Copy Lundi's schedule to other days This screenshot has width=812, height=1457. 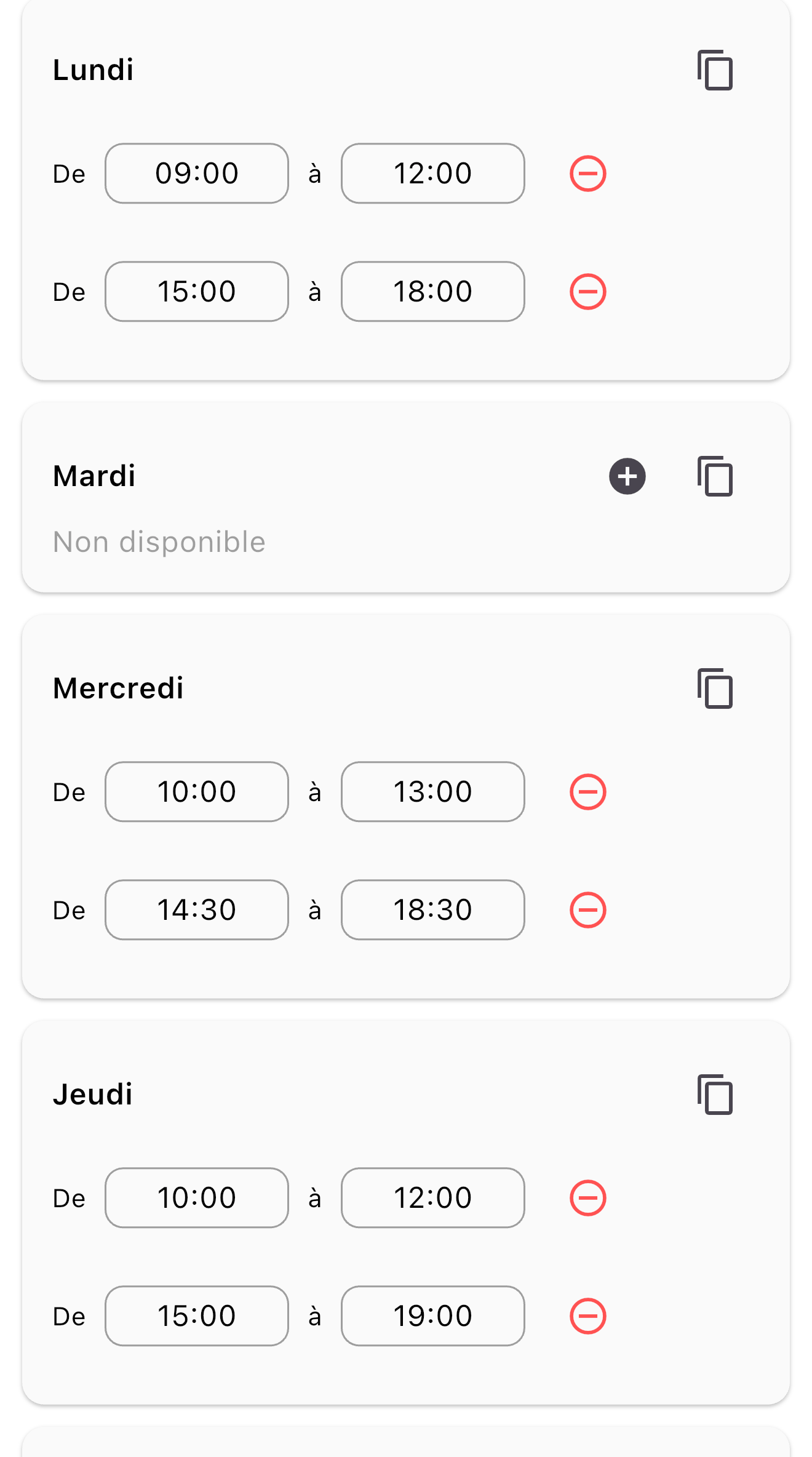tap(715, 71)
